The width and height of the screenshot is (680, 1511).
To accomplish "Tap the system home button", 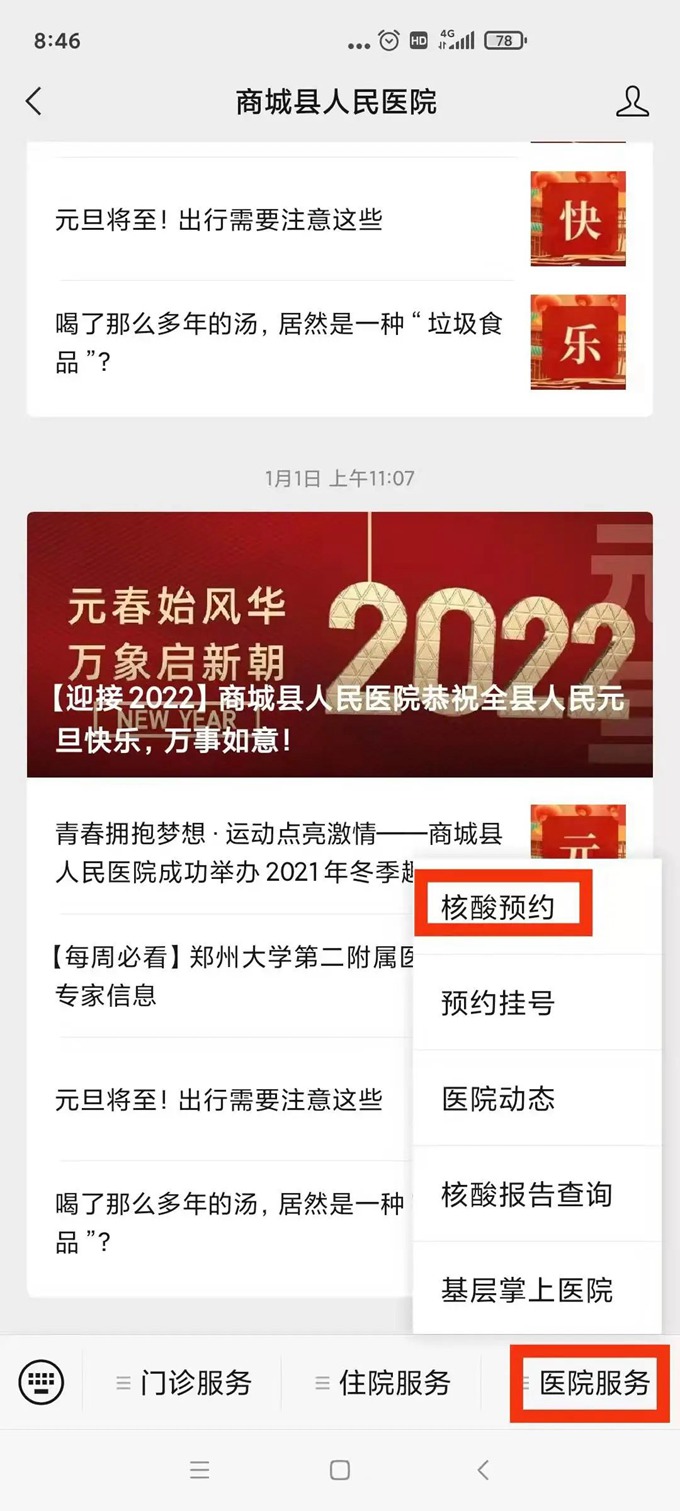I will tap(340, 1469).
